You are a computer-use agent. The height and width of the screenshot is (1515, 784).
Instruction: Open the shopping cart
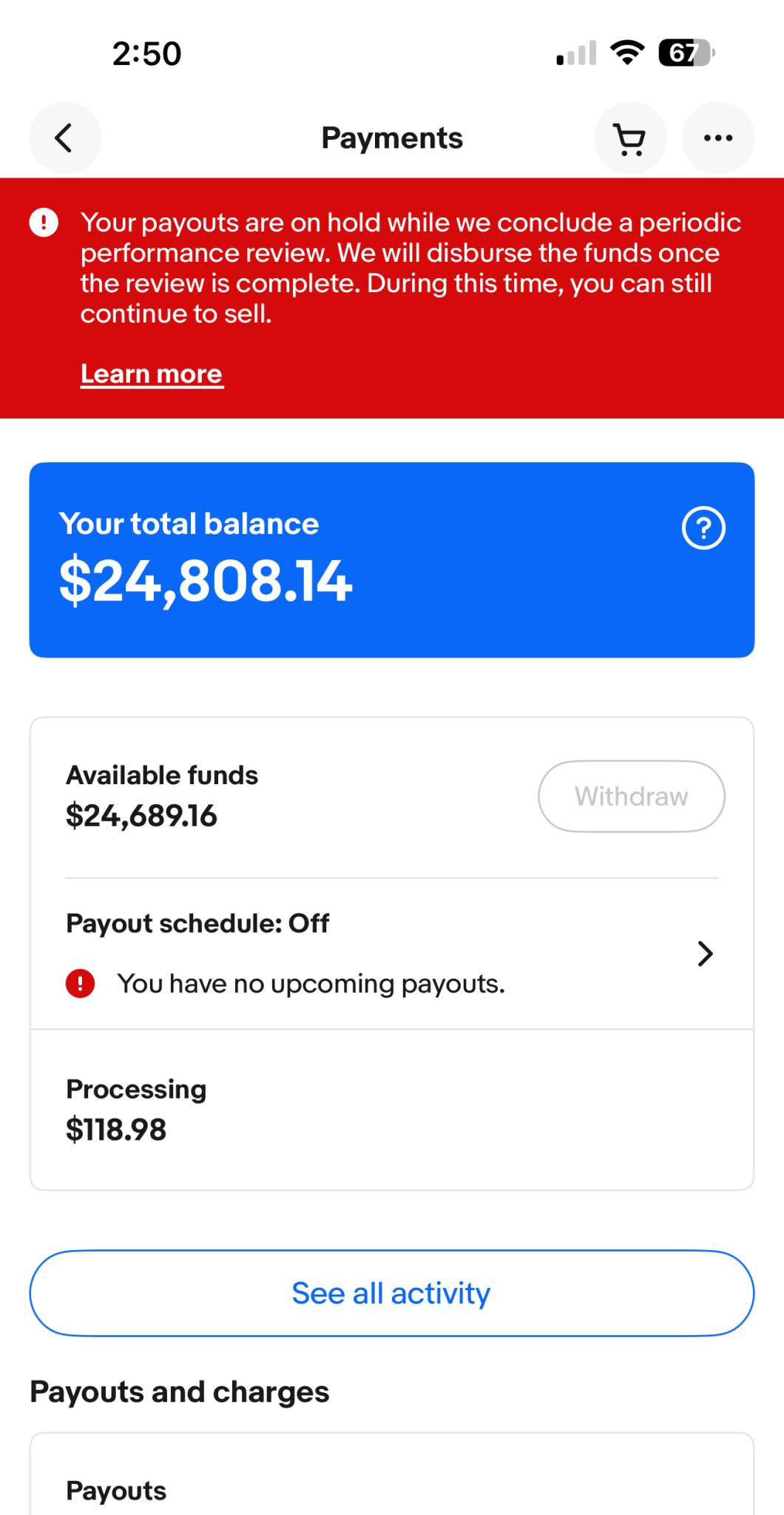pyautogui.click(x=630, y=138)
